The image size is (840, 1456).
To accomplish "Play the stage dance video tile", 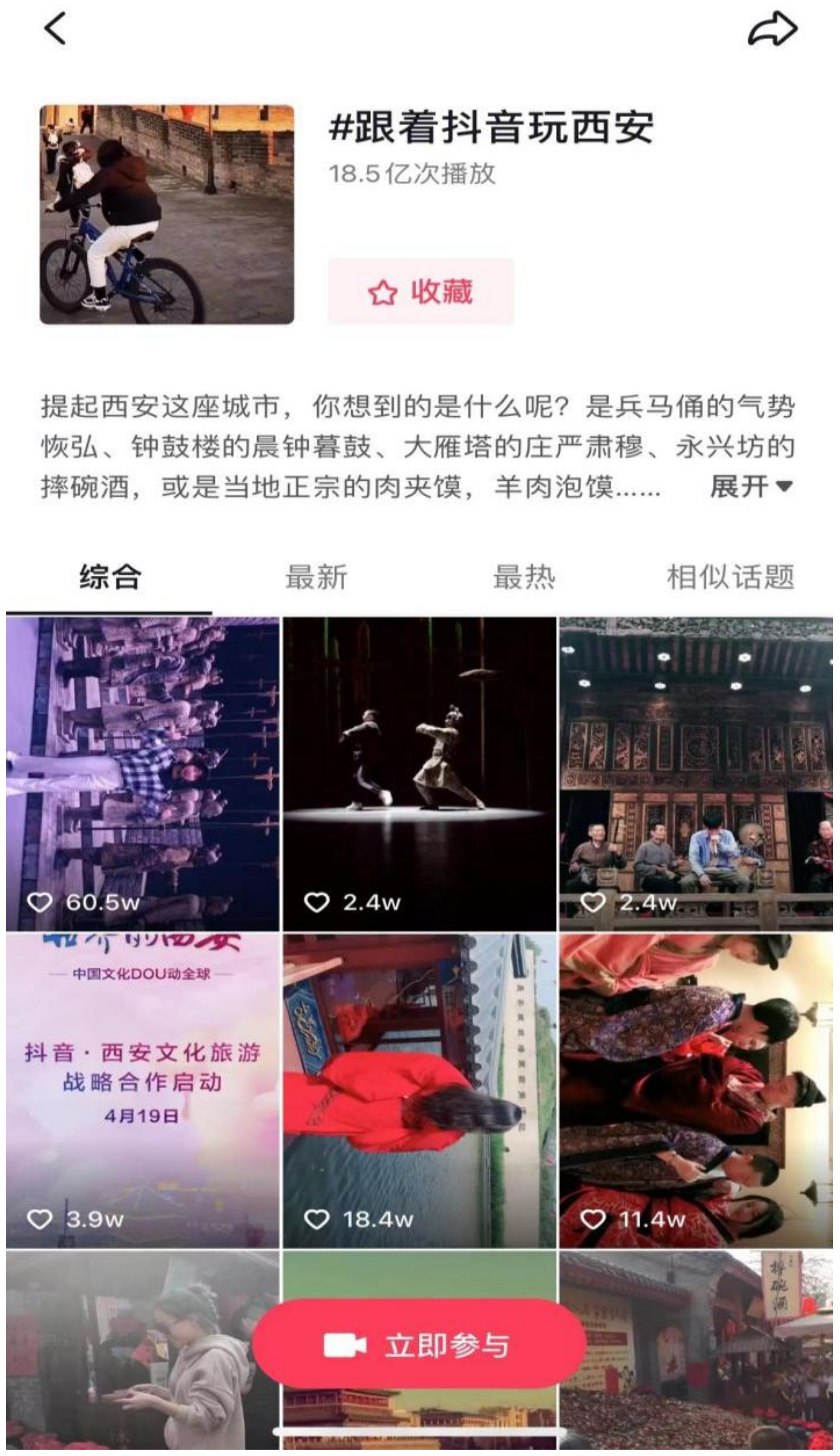I will (419, 774).
